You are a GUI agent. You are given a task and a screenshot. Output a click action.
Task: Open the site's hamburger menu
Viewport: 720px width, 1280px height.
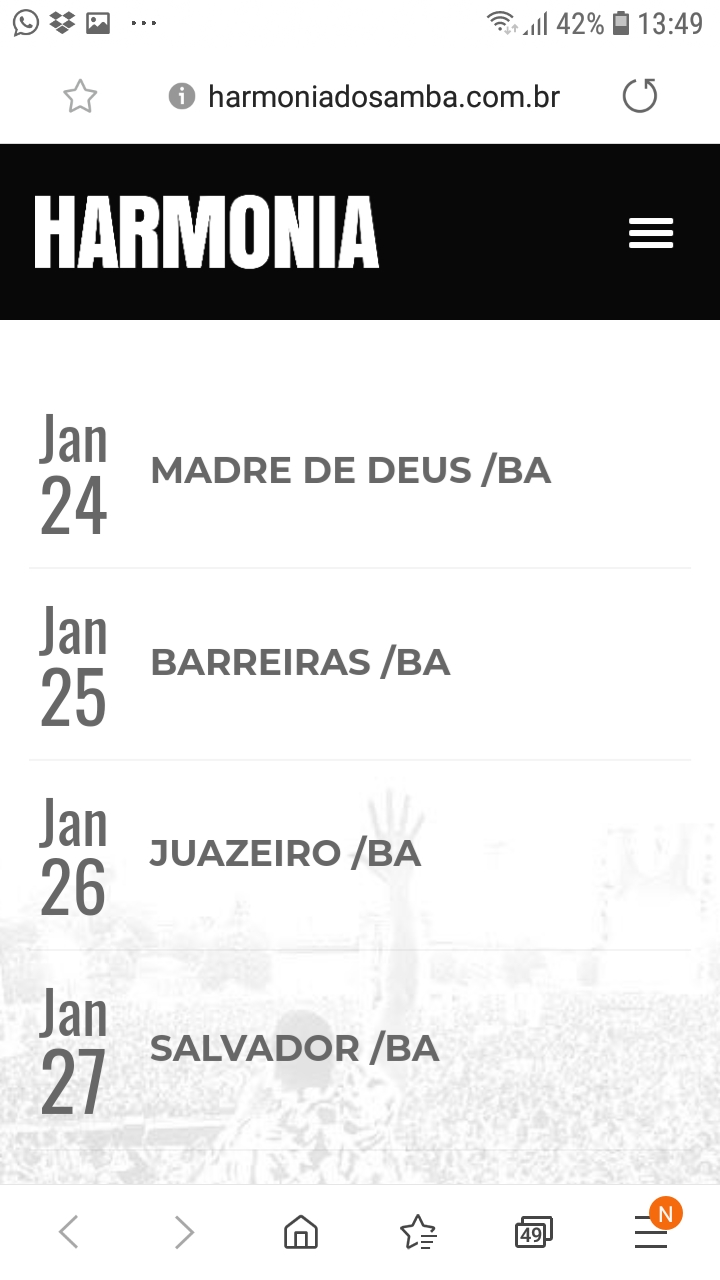click(651, 233)
